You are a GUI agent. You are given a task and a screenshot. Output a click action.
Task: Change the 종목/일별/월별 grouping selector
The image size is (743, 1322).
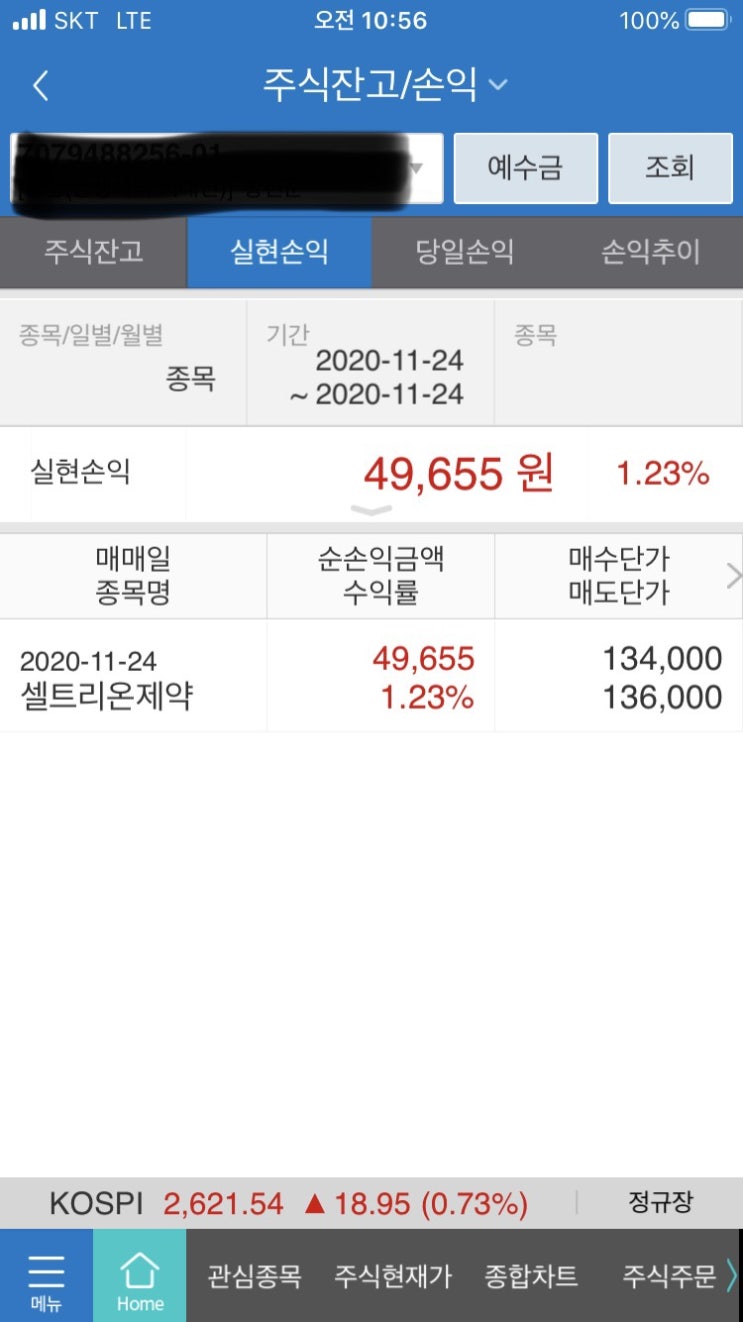click(x=123, y=362)
